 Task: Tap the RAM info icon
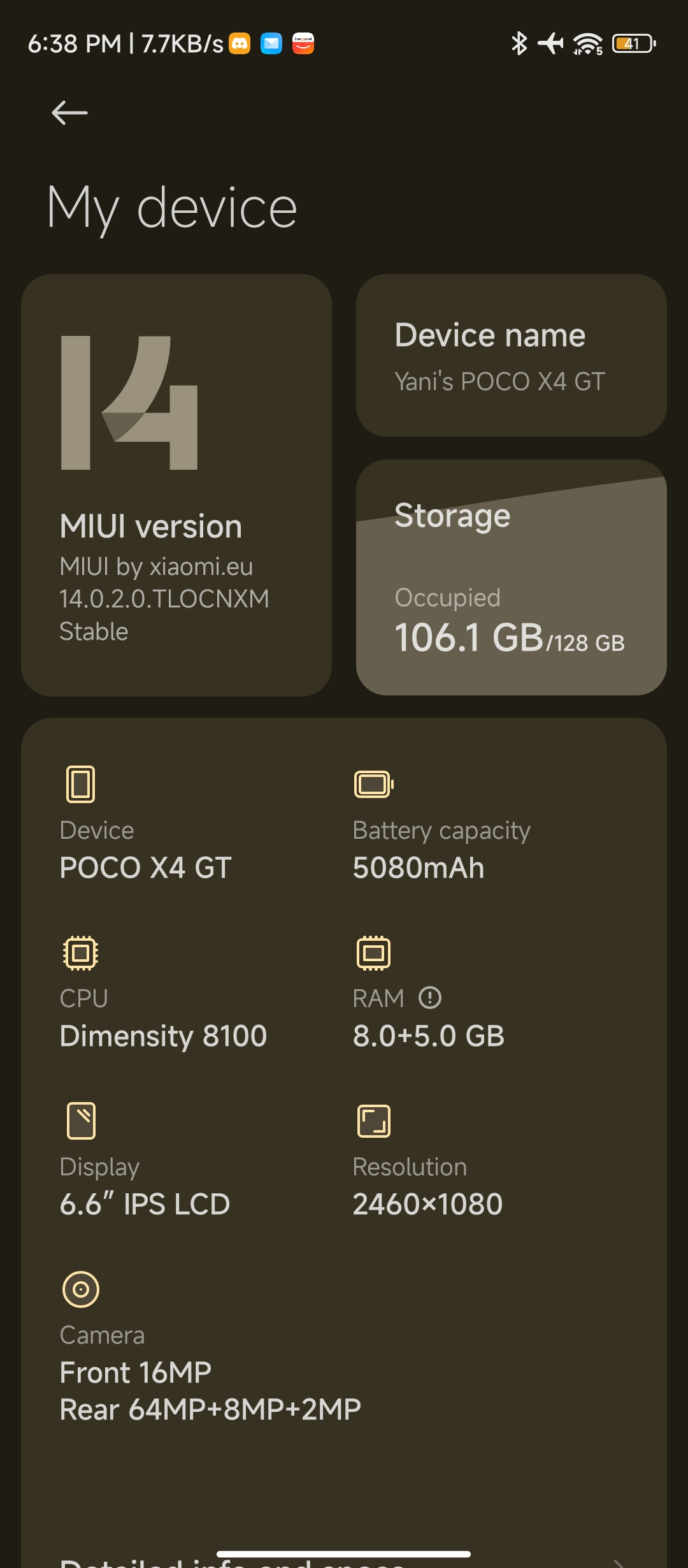point(430,998)
